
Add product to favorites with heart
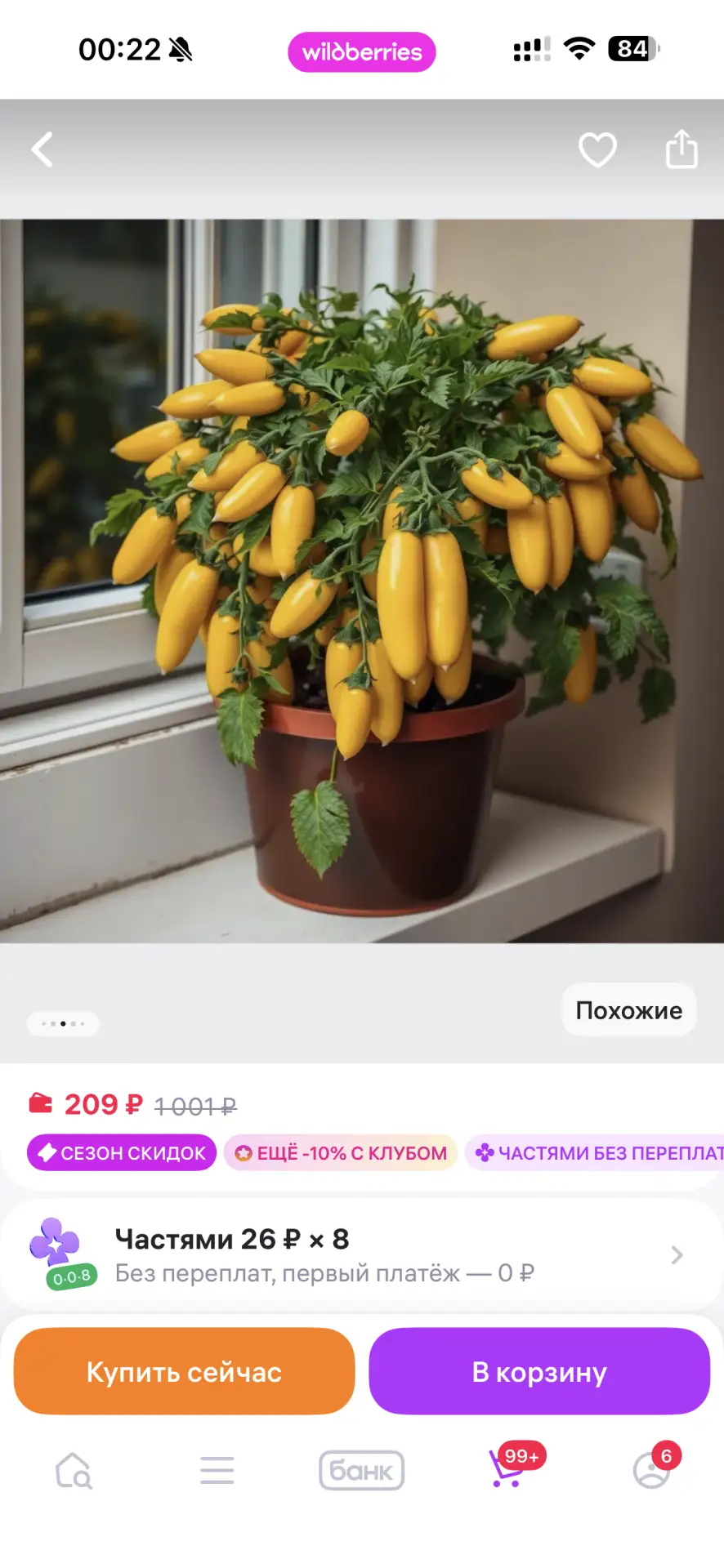597,149
